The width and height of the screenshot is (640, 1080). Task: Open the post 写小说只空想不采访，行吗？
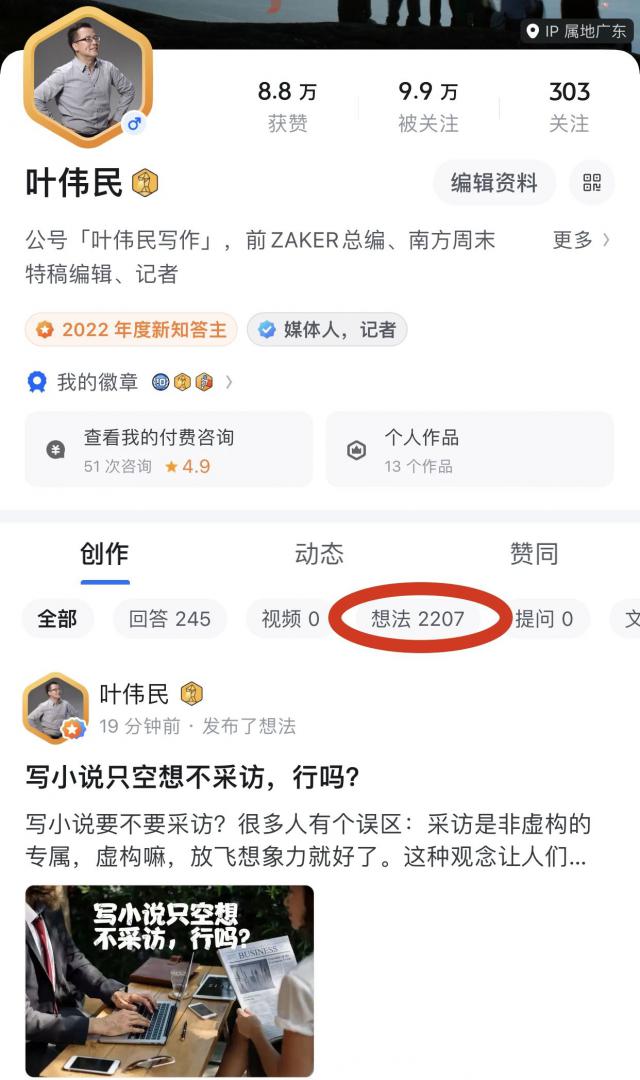click(192, 777)
